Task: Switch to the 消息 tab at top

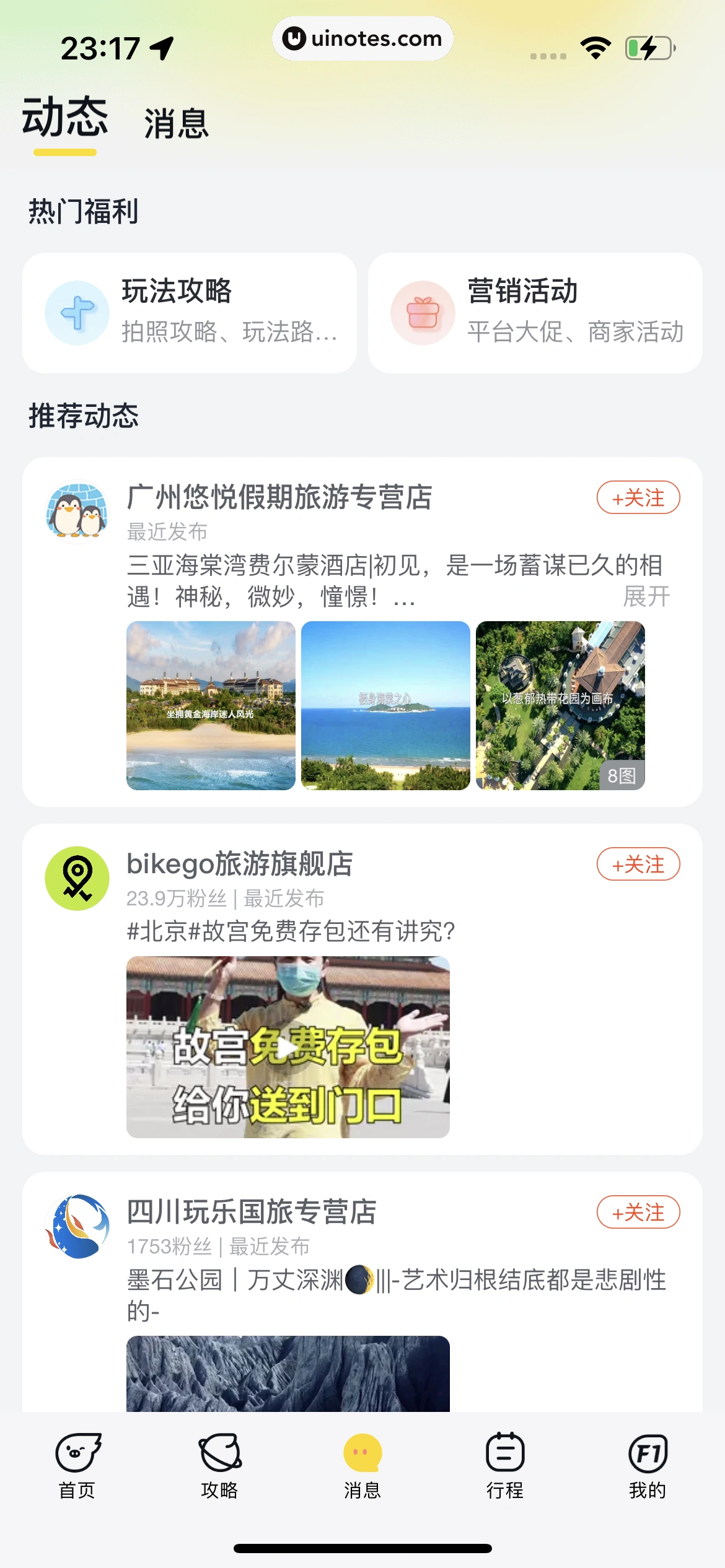Action: coord(176,123)
